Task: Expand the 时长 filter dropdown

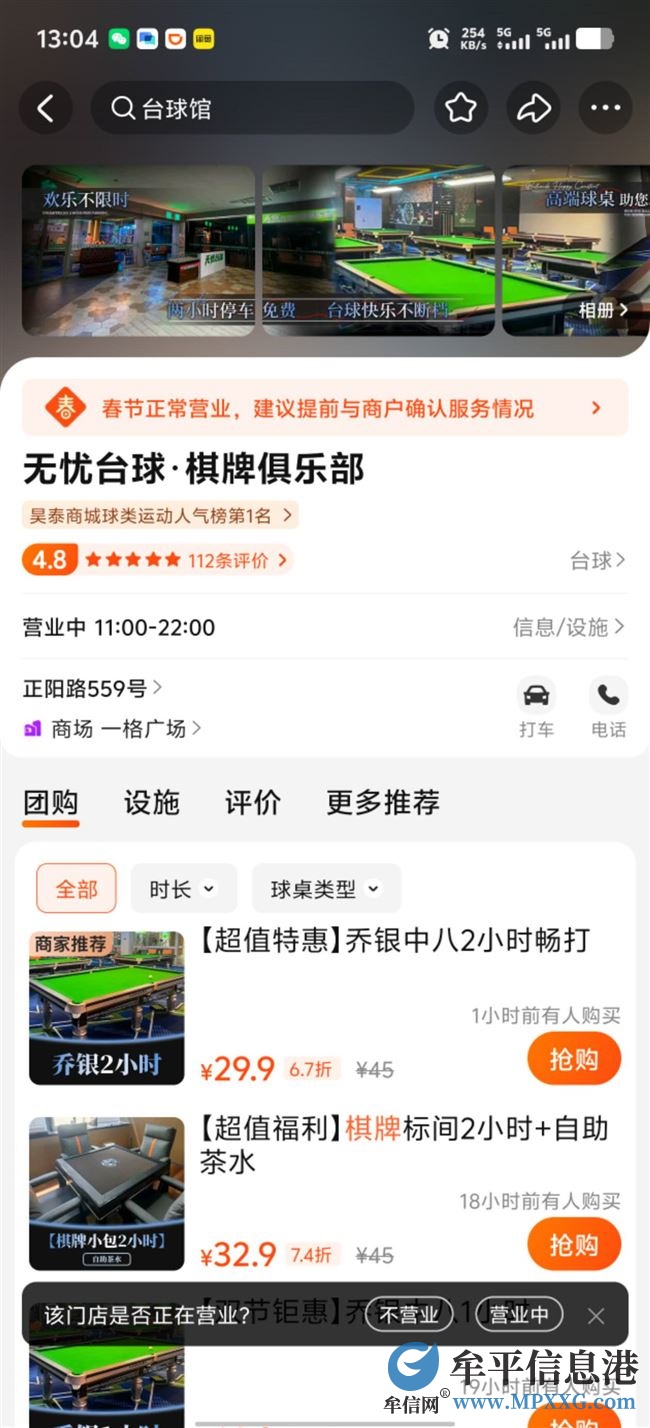Action: [184, 889]
